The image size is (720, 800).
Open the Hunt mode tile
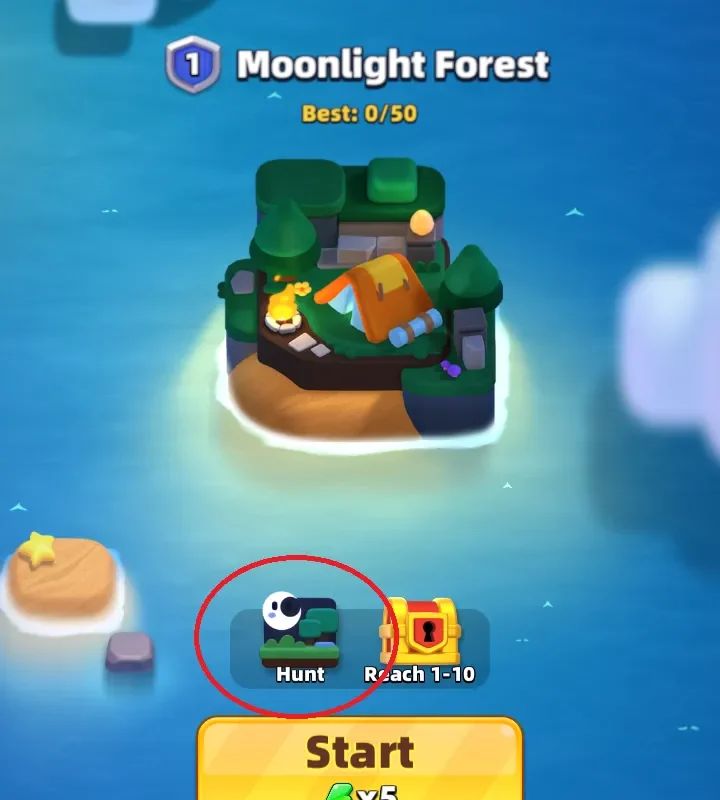click(x=300, y=636)
